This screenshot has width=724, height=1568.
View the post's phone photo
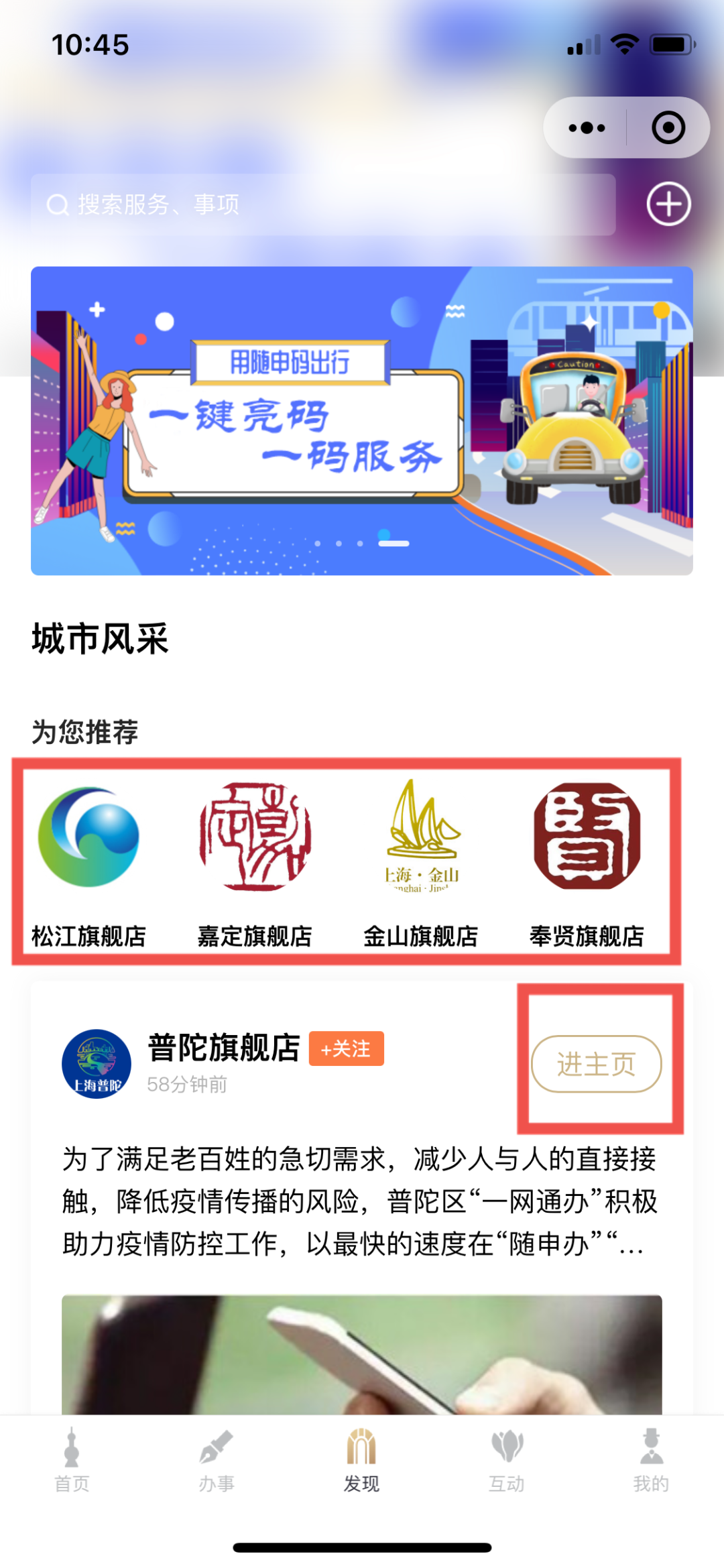tap(362, 1354)
